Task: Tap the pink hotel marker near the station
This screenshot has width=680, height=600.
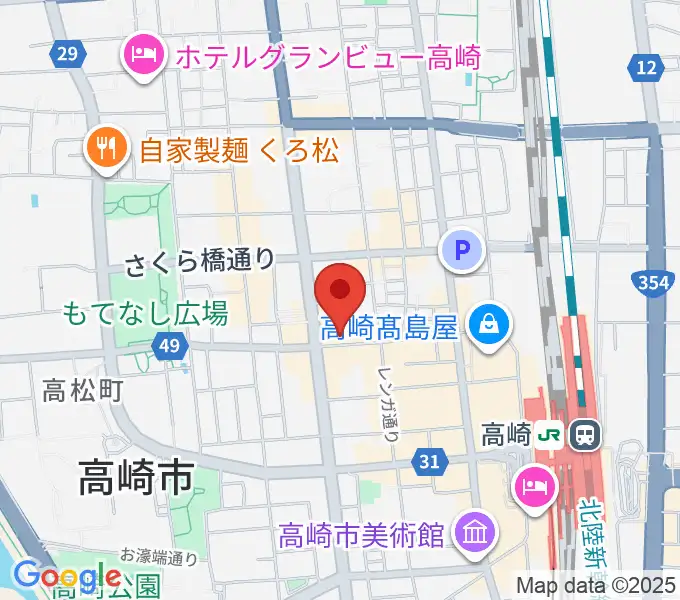Action: tap(531, 487)
